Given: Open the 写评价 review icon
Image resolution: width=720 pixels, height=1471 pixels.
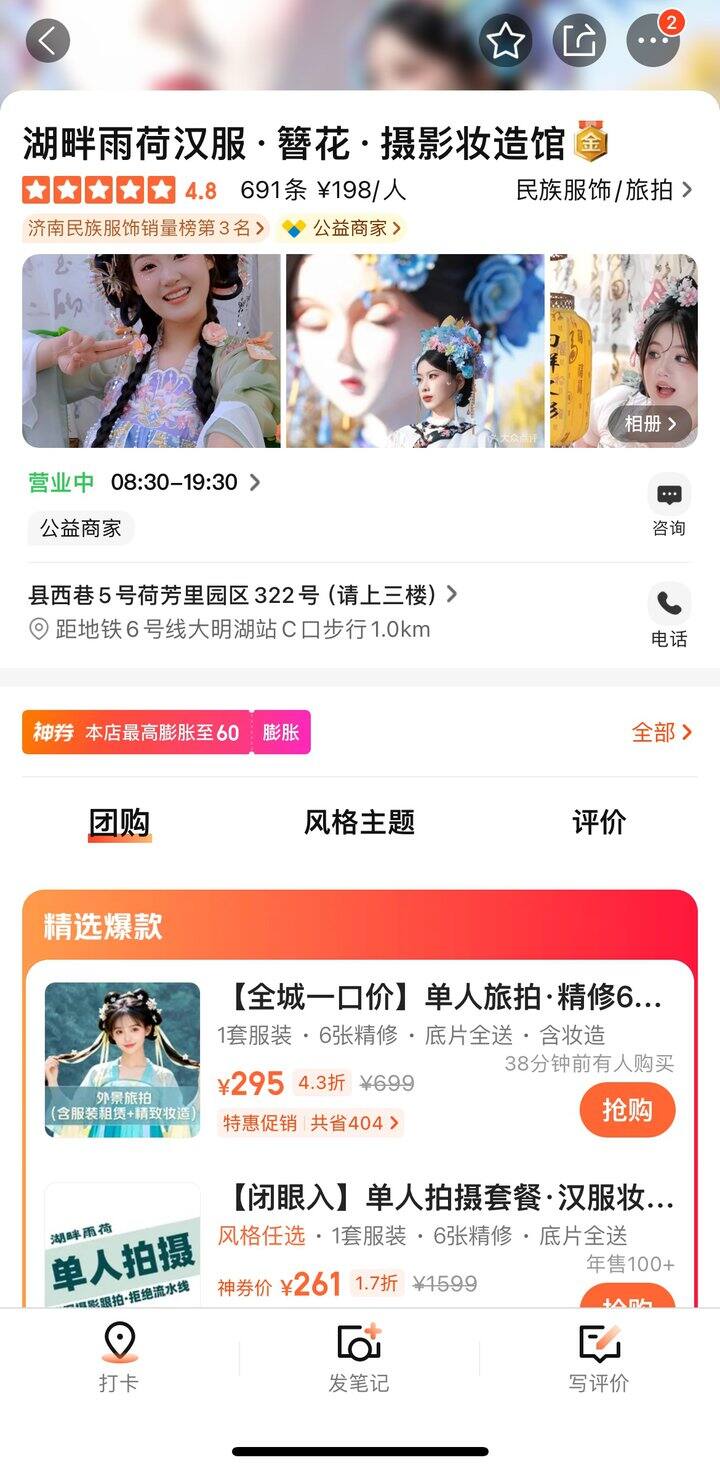Looking at the screenshot, I should [598, 1345].
